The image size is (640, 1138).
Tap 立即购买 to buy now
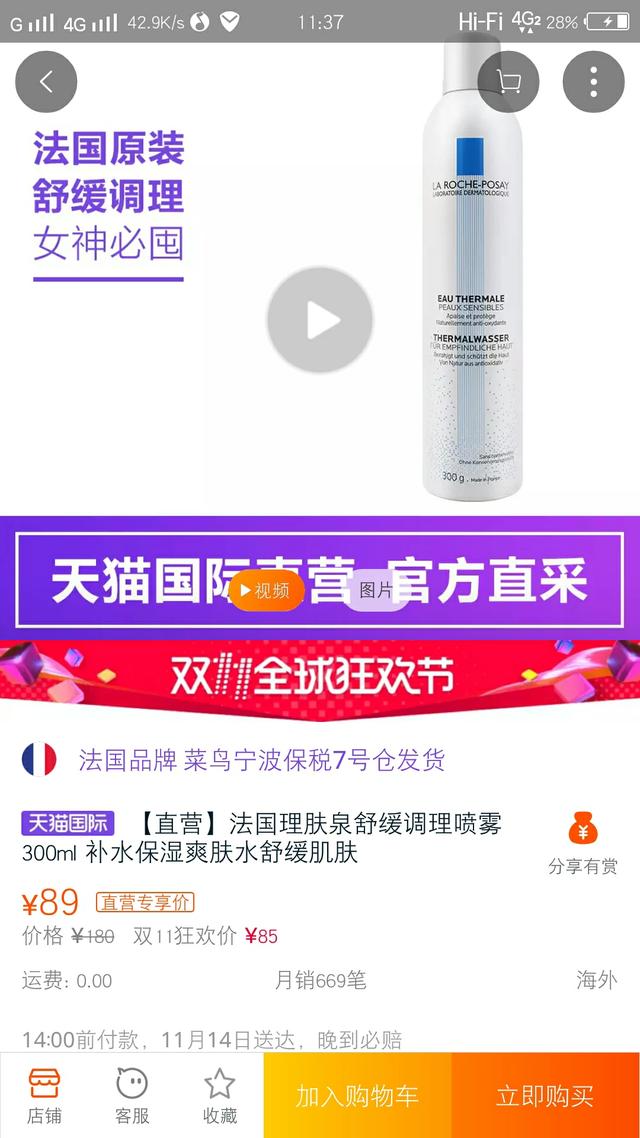tap(545, 1095)
